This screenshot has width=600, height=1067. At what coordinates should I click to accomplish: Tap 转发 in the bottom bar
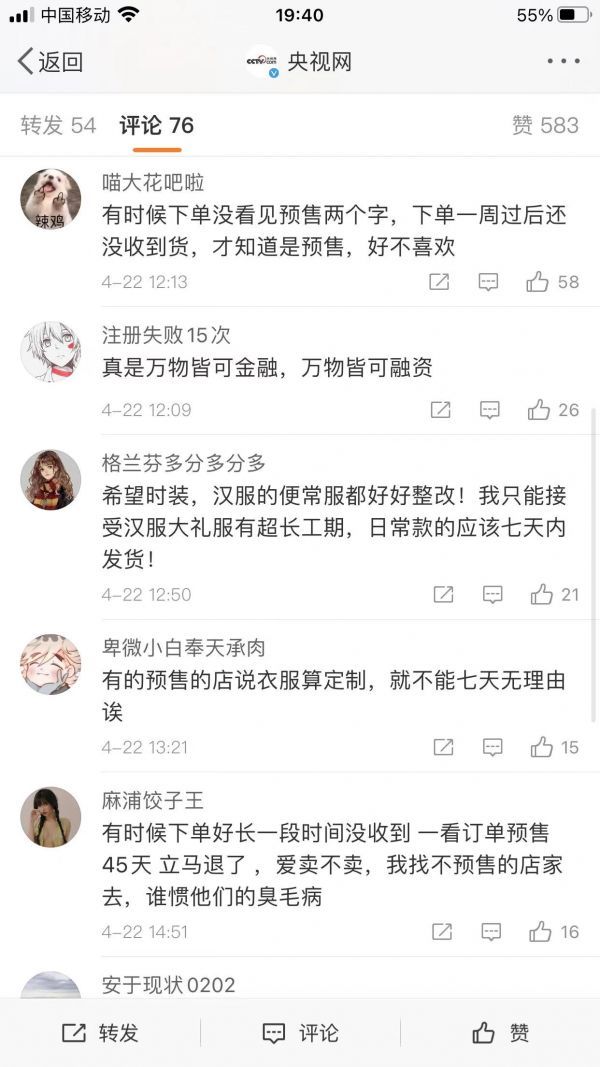pyautogui.click(x=100, y=1033)
